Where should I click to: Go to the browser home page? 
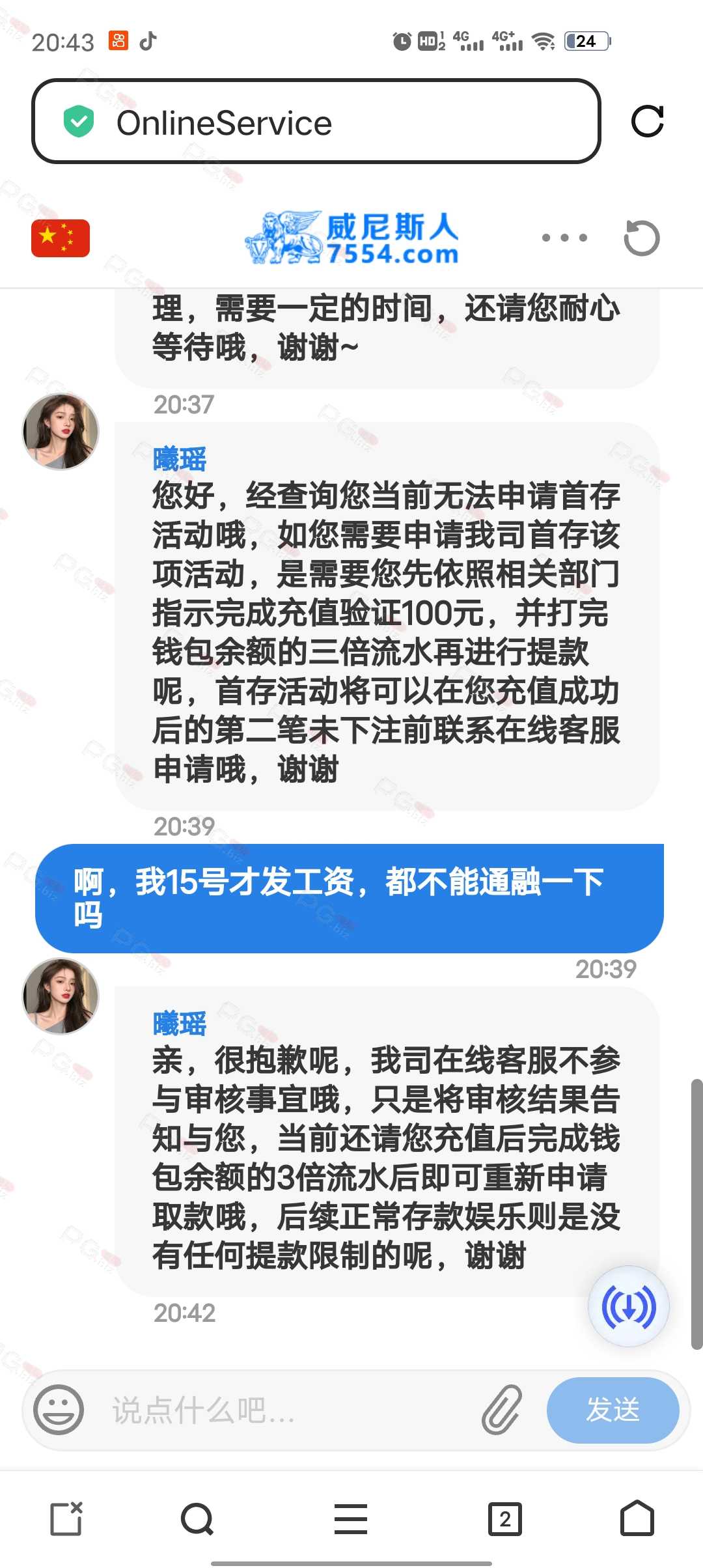[x=637, y=1519]
